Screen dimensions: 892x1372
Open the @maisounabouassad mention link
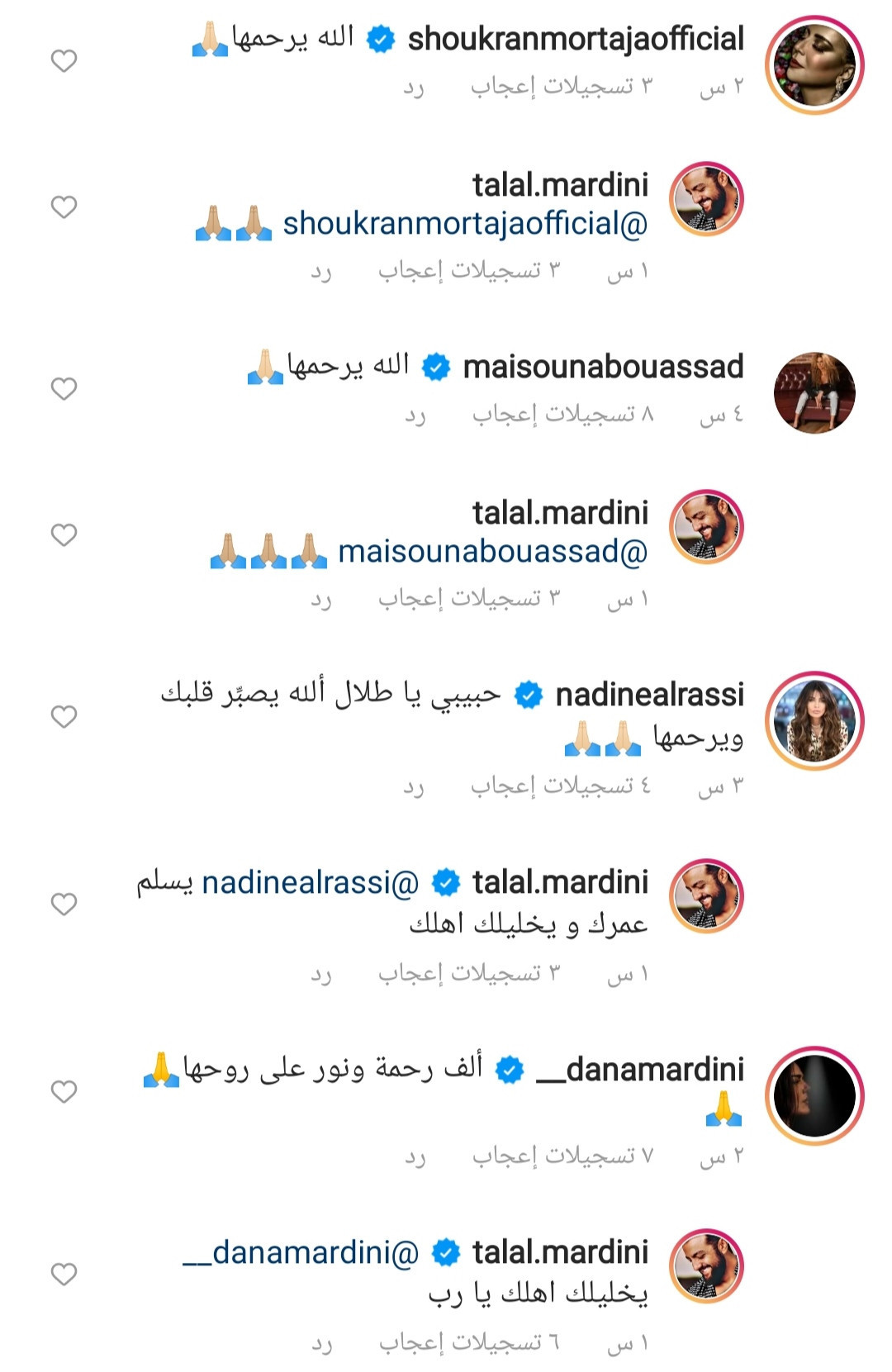492,551
